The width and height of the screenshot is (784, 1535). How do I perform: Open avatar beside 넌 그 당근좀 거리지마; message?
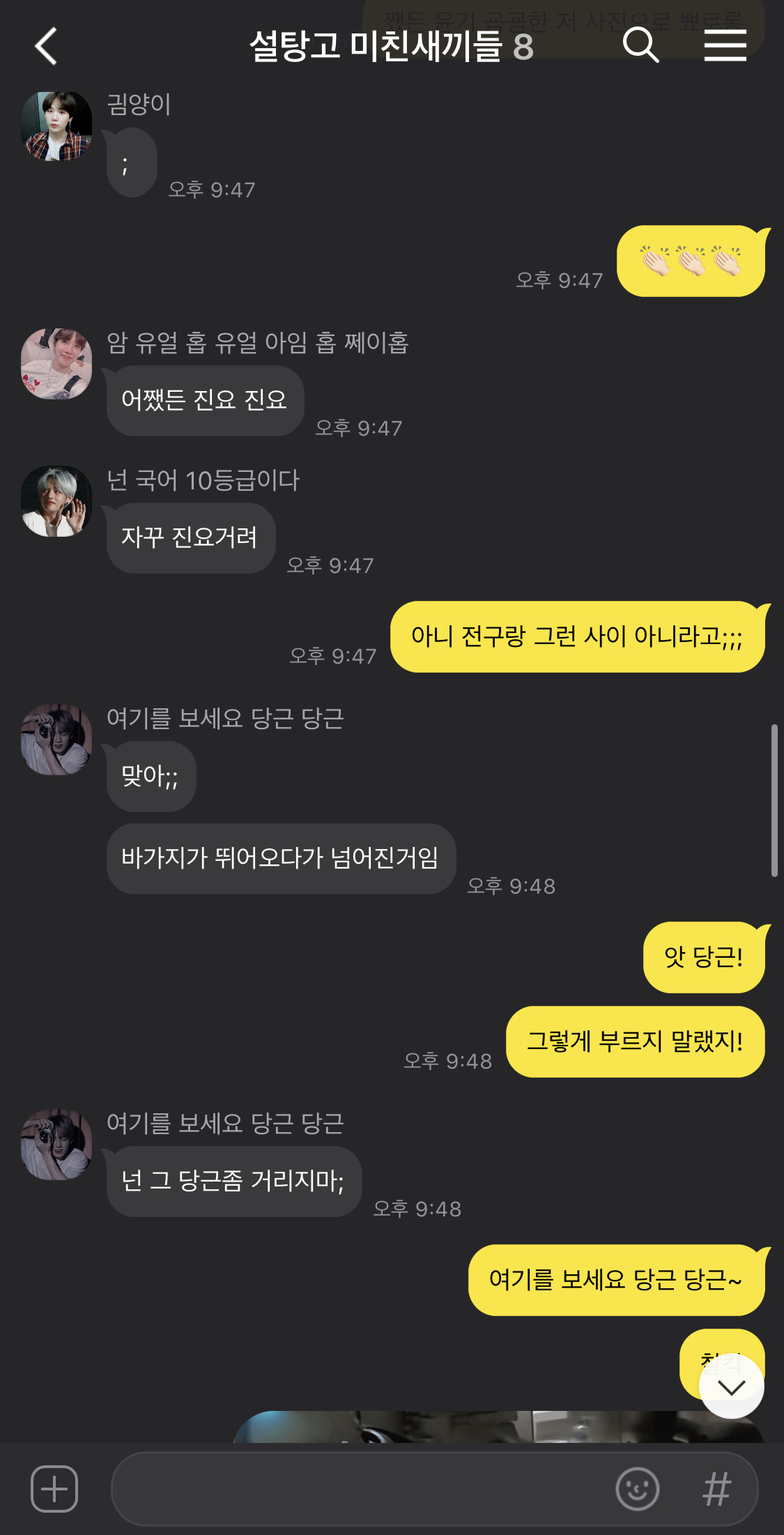click(x=56, y=1145)
